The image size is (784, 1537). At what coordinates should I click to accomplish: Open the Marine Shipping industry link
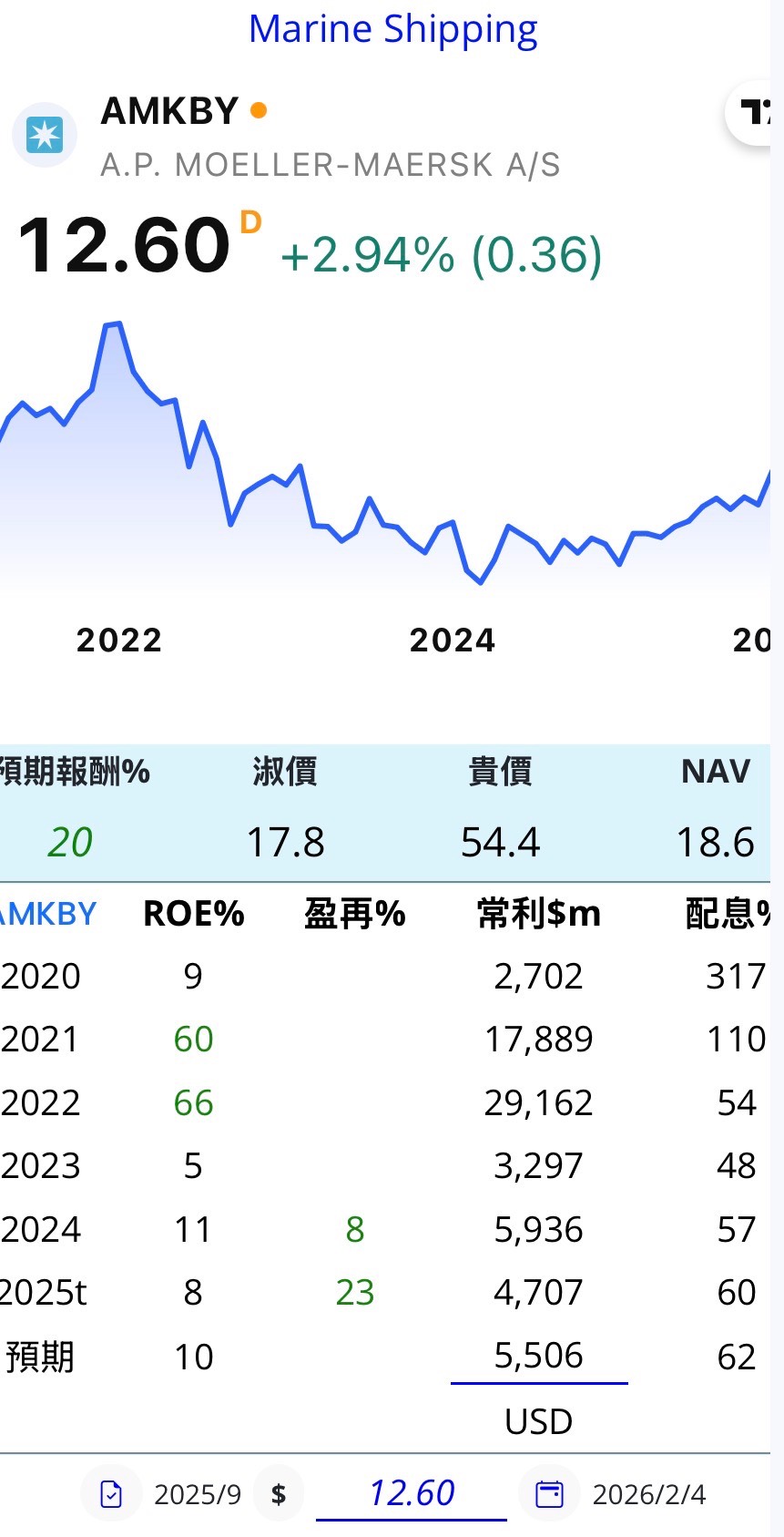tap(392, 29)
